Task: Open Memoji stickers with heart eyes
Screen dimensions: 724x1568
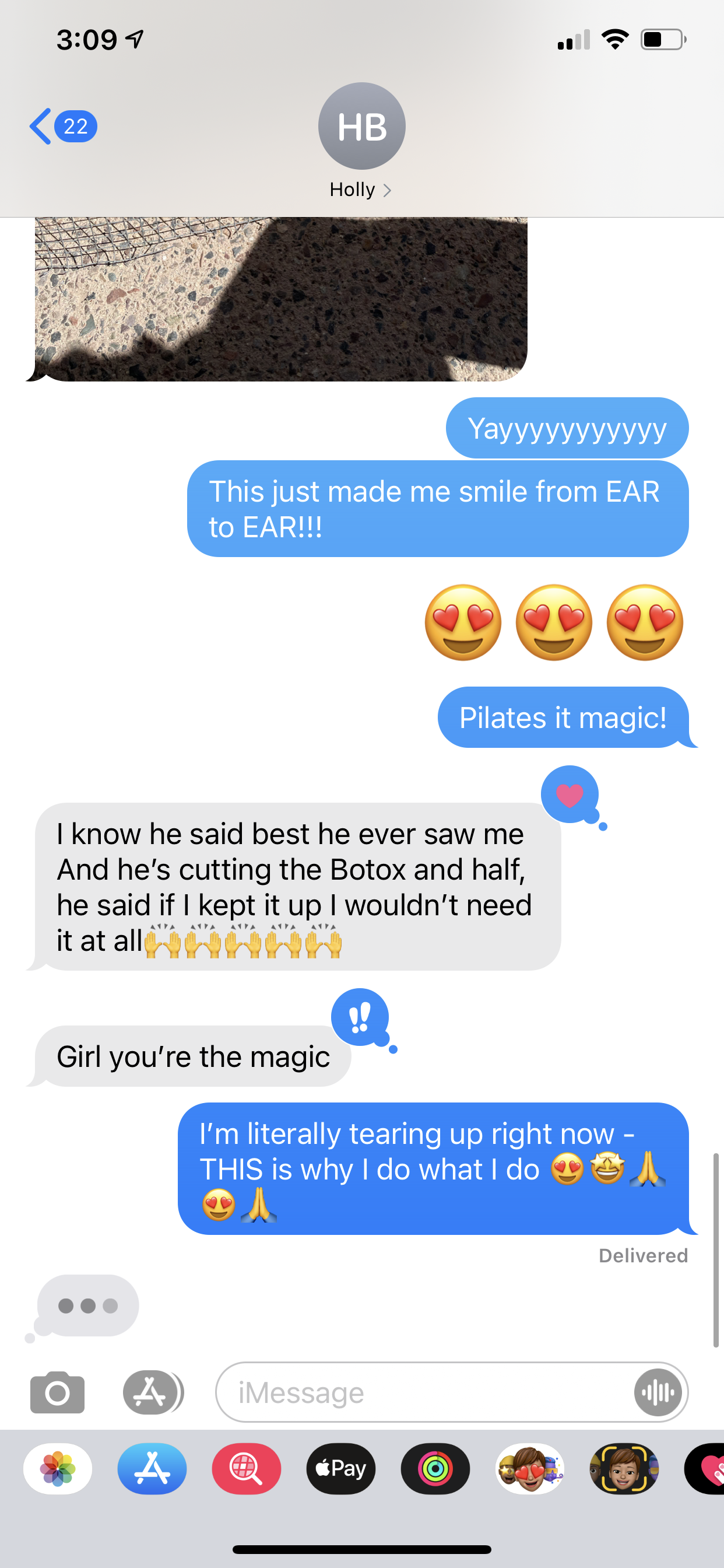Action: 529,1469
